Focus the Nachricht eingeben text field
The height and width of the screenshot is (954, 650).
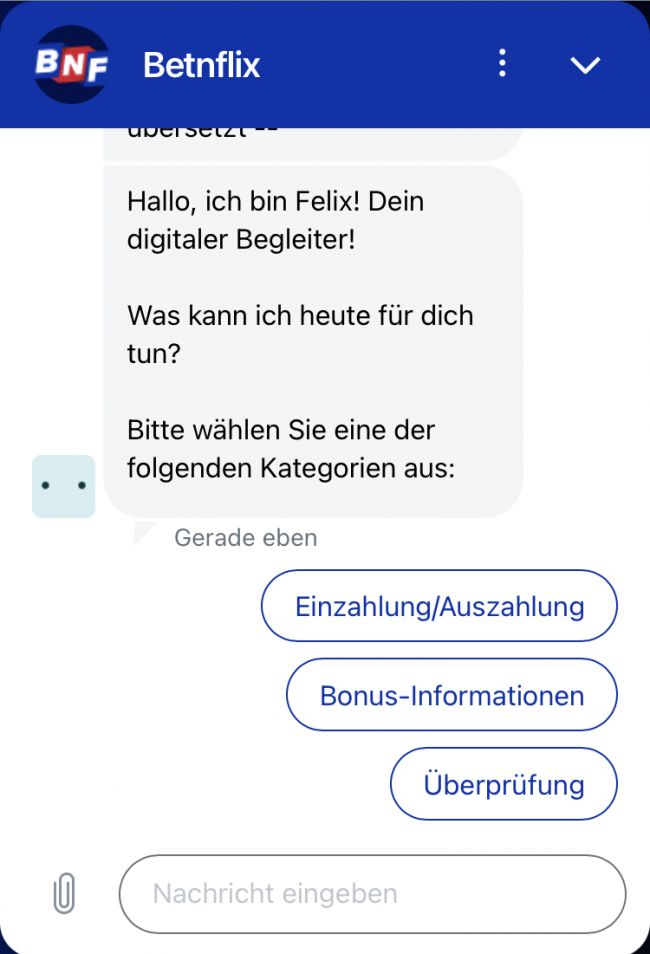(x=372, y=893)
